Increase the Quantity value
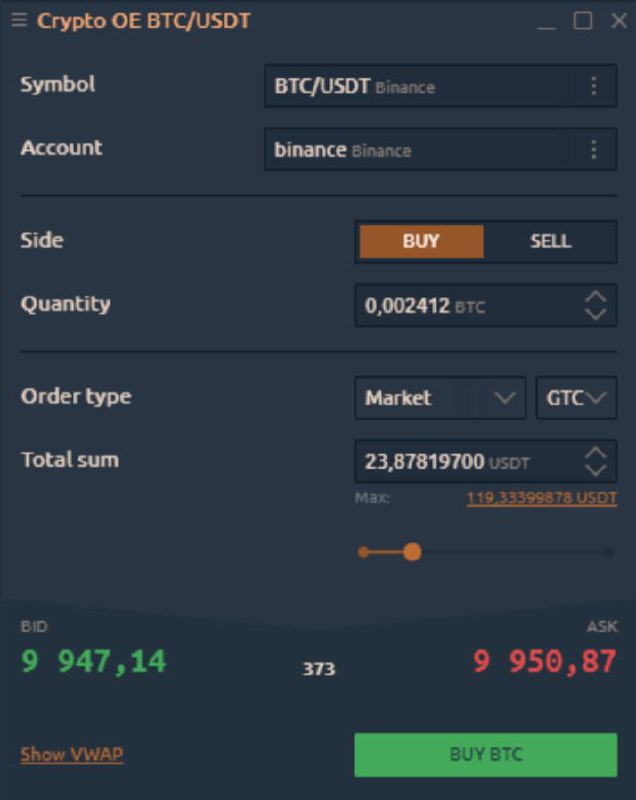 (x=596, y=297)
